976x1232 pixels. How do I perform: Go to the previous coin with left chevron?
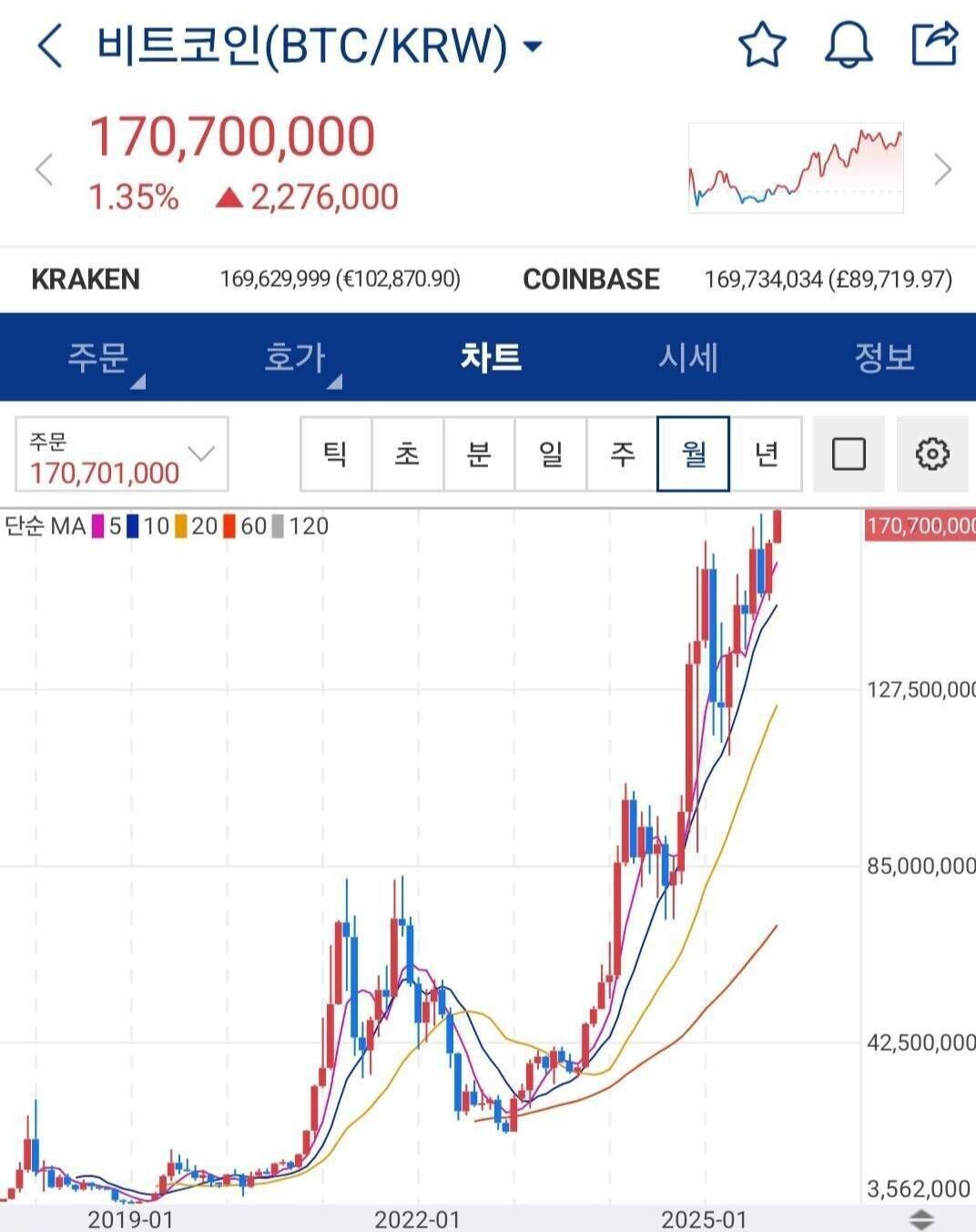tap(44, 169)
